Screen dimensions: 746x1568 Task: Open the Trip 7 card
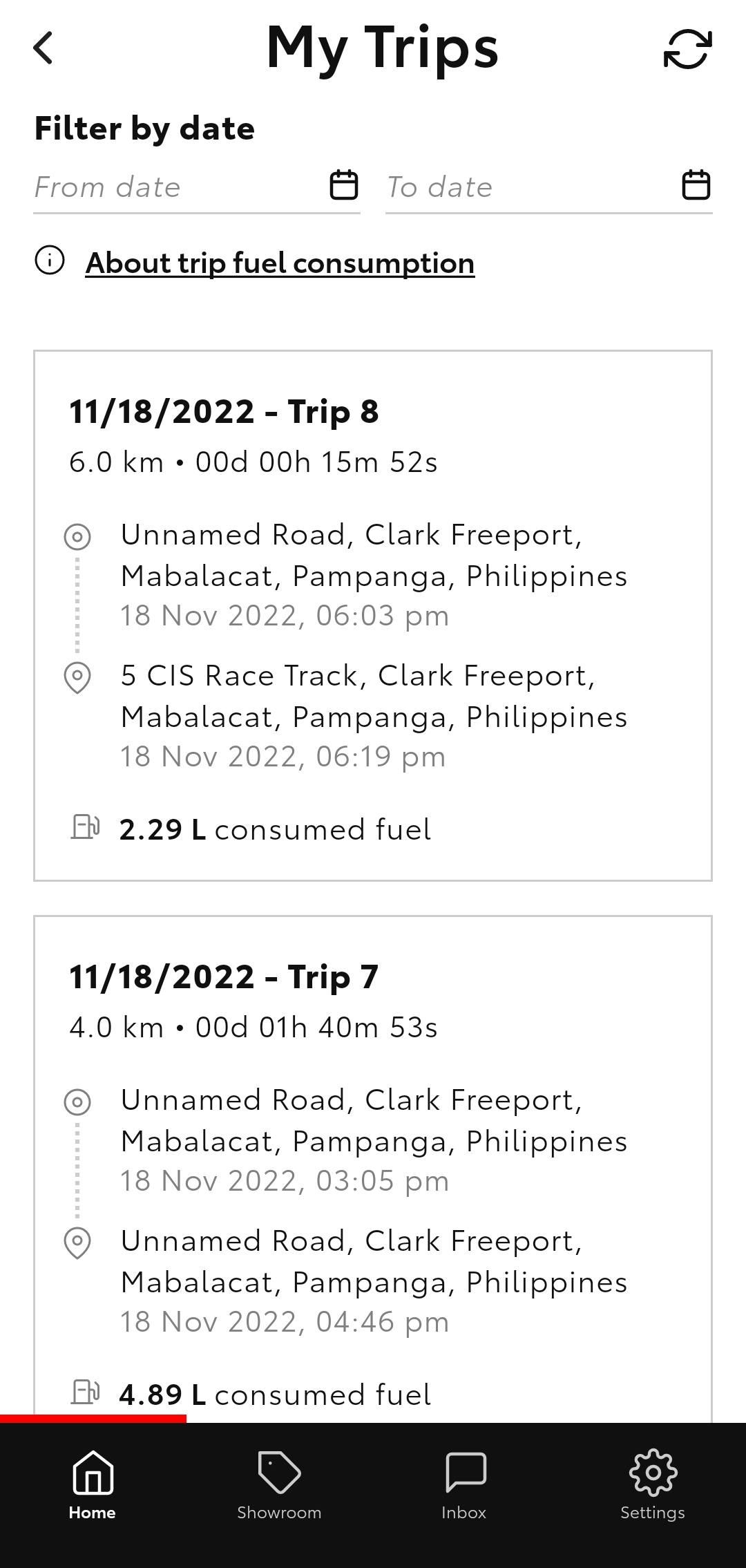point(373,1168)
